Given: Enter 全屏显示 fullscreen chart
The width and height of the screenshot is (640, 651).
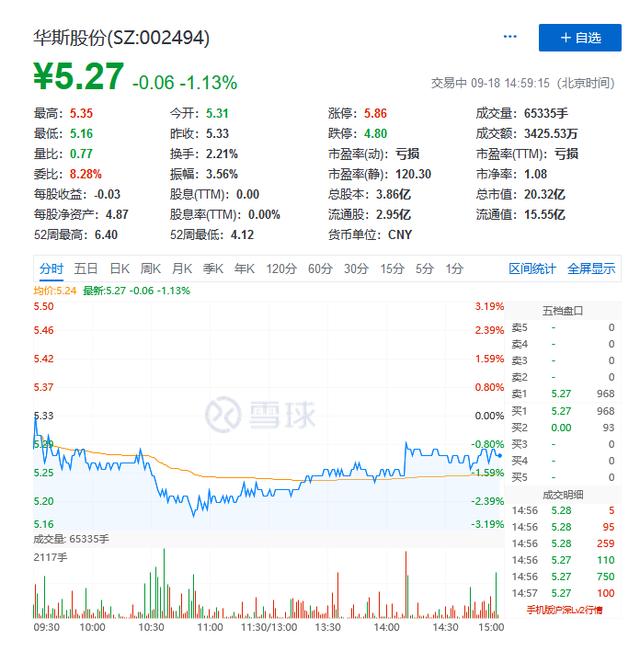Looking at the screenshot, I should [x=591, y=268].
